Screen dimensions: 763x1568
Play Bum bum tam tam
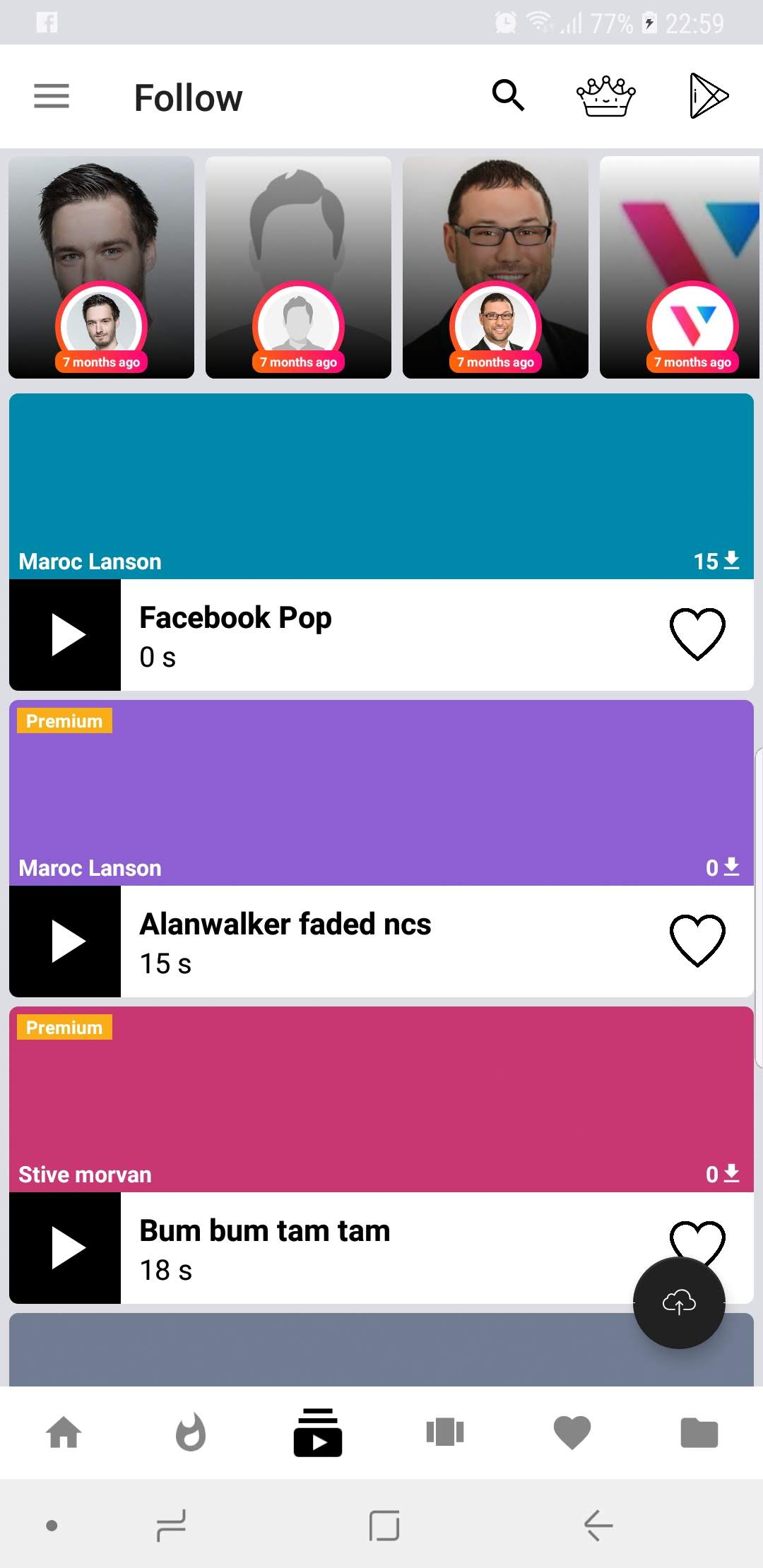66,1248
